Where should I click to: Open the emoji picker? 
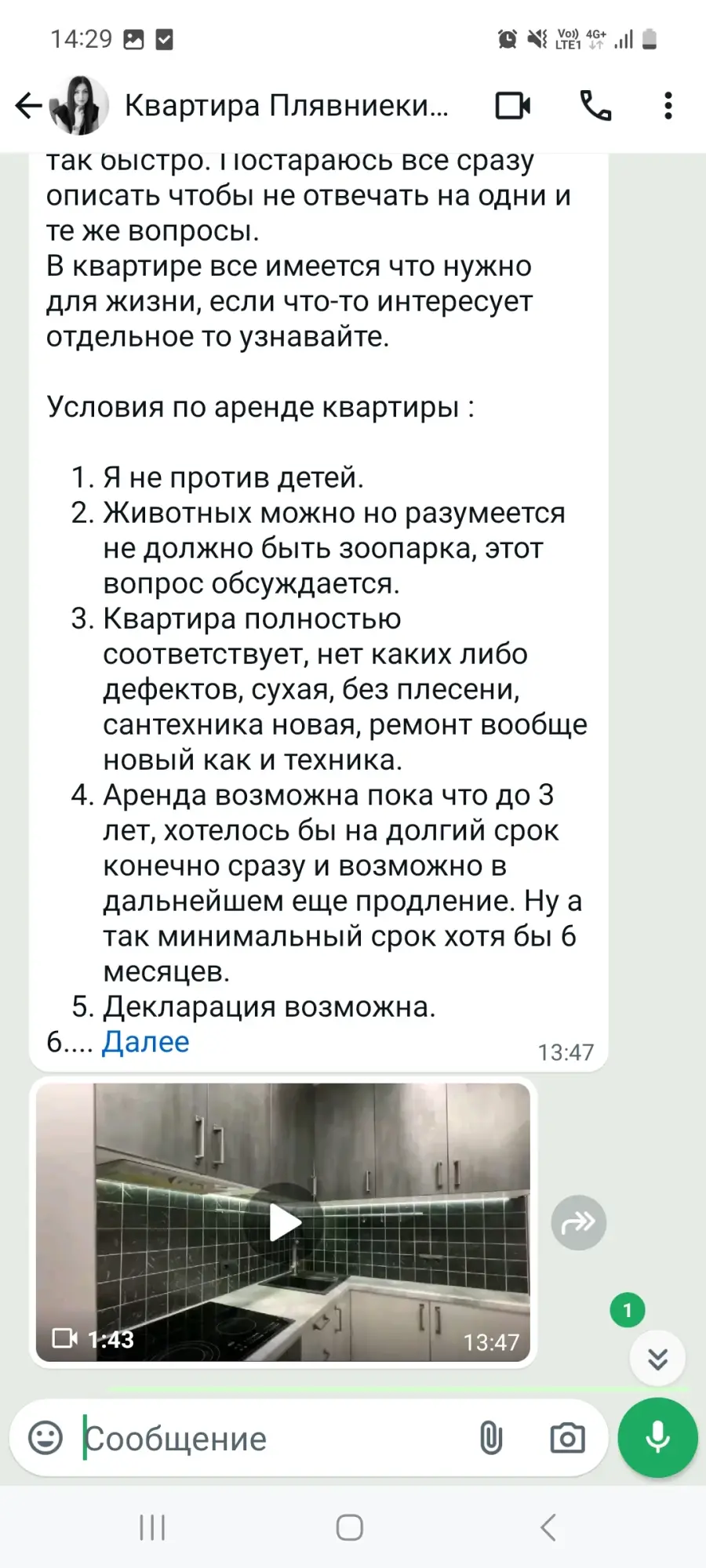coord(45,1439)
